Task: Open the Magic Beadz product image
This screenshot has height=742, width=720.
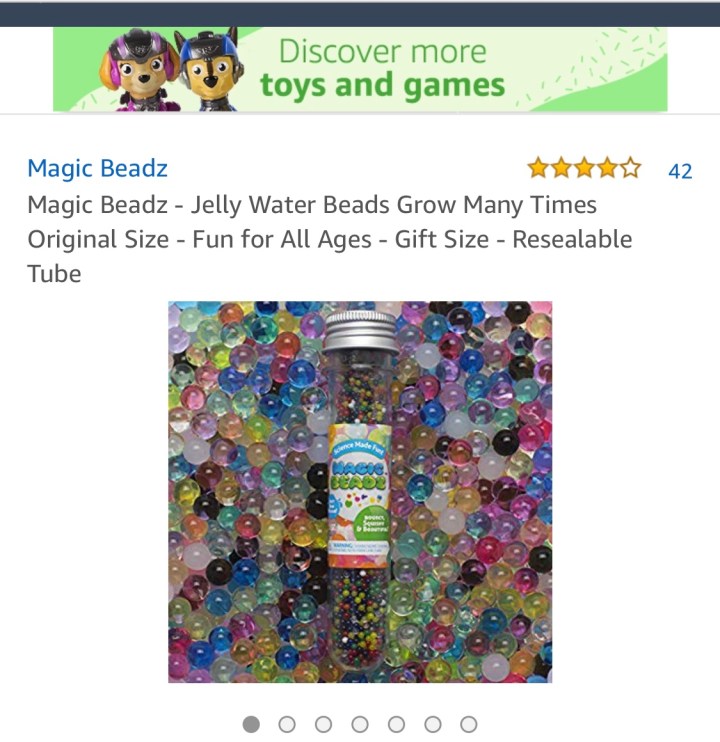Action: 360,492
